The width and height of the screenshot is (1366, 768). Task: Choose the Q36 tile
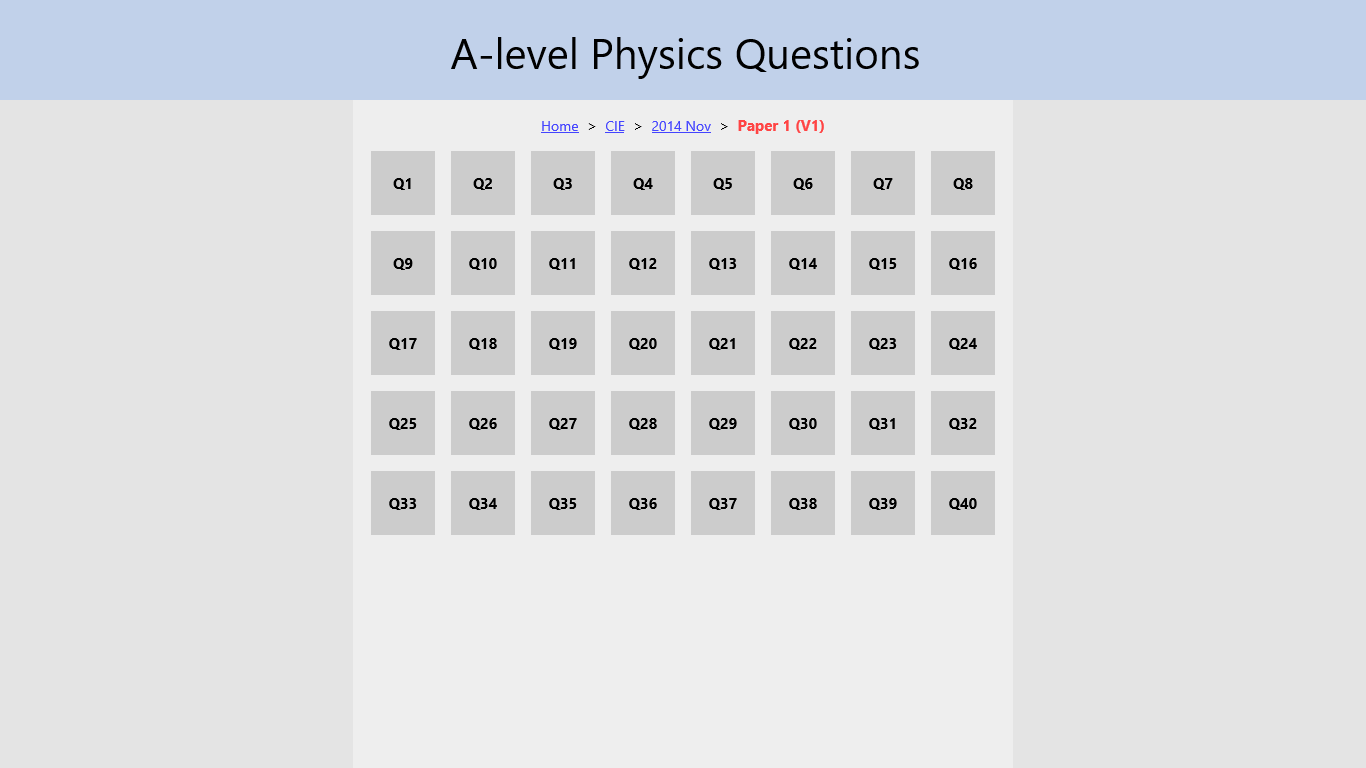point(643,503)
